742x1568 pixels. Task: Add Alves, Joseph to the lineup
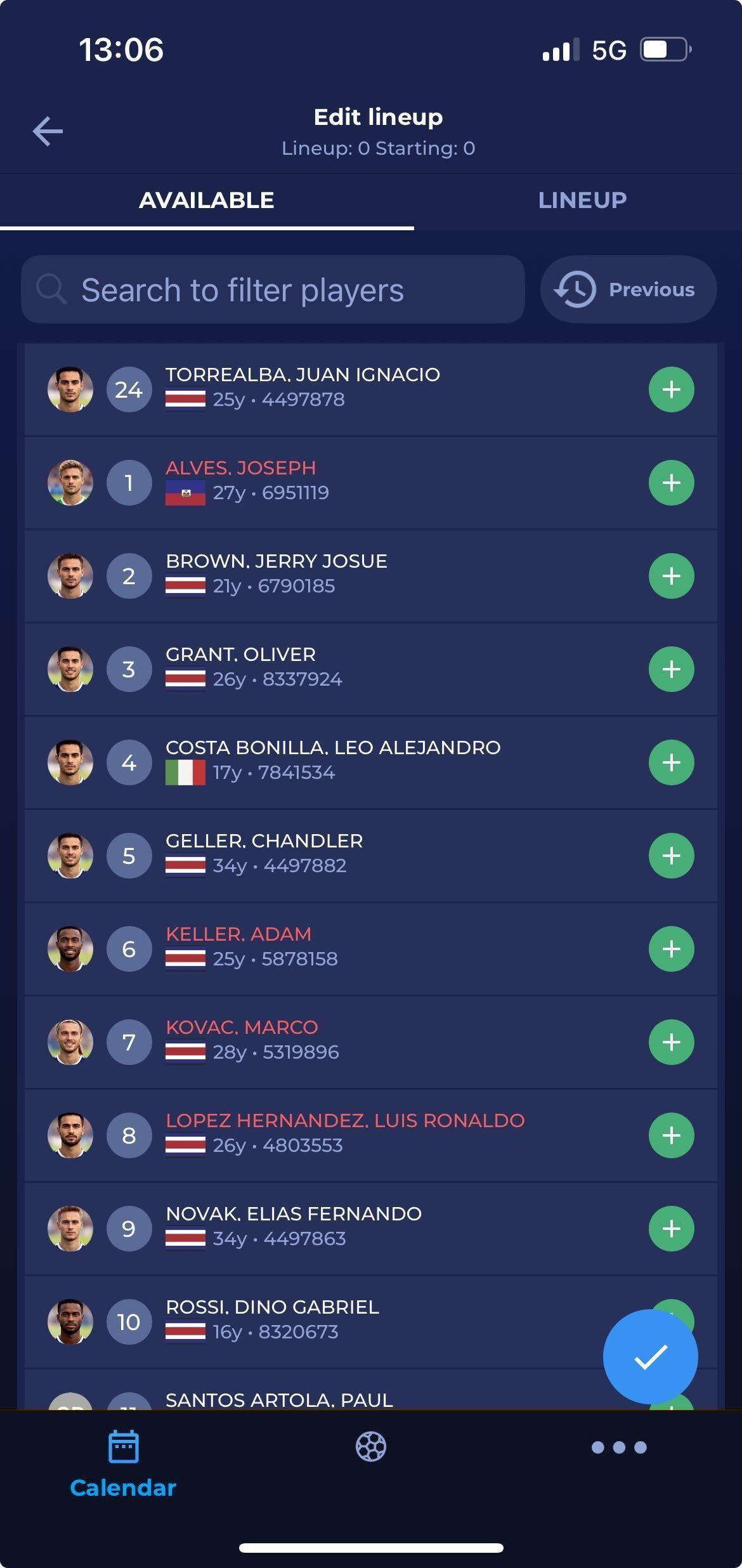coord(671,483)
